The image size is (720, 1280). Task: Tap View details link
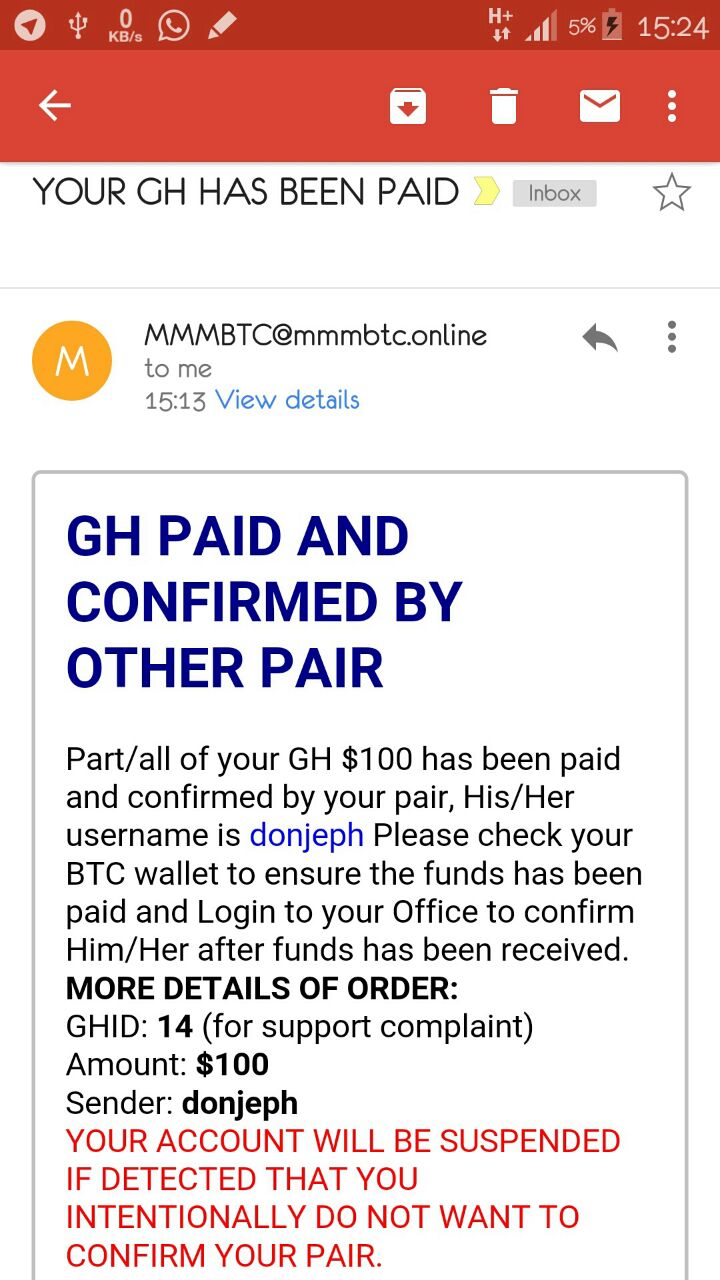click(x=287, y=400)
